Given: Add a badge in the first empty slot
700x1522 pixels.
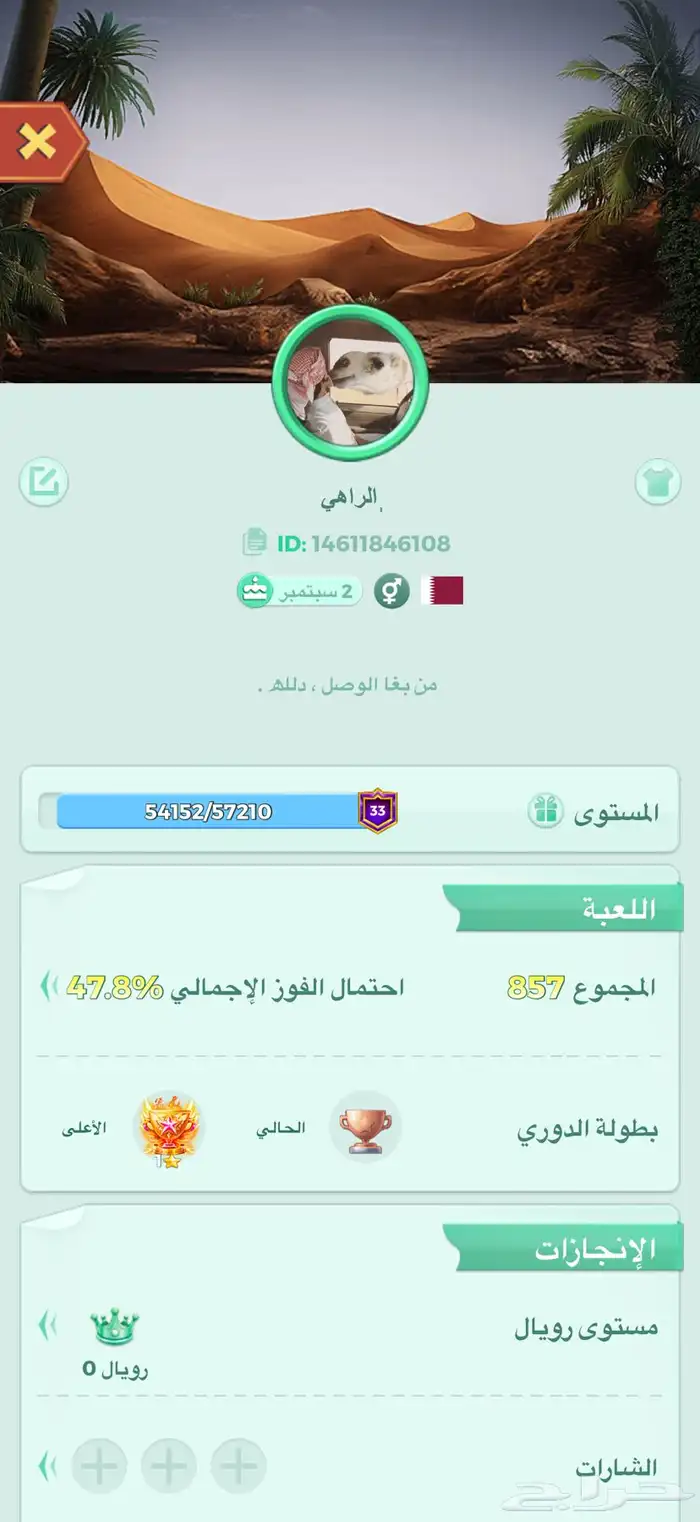Looking at the screenshot, I should [x=239, y=1467].
